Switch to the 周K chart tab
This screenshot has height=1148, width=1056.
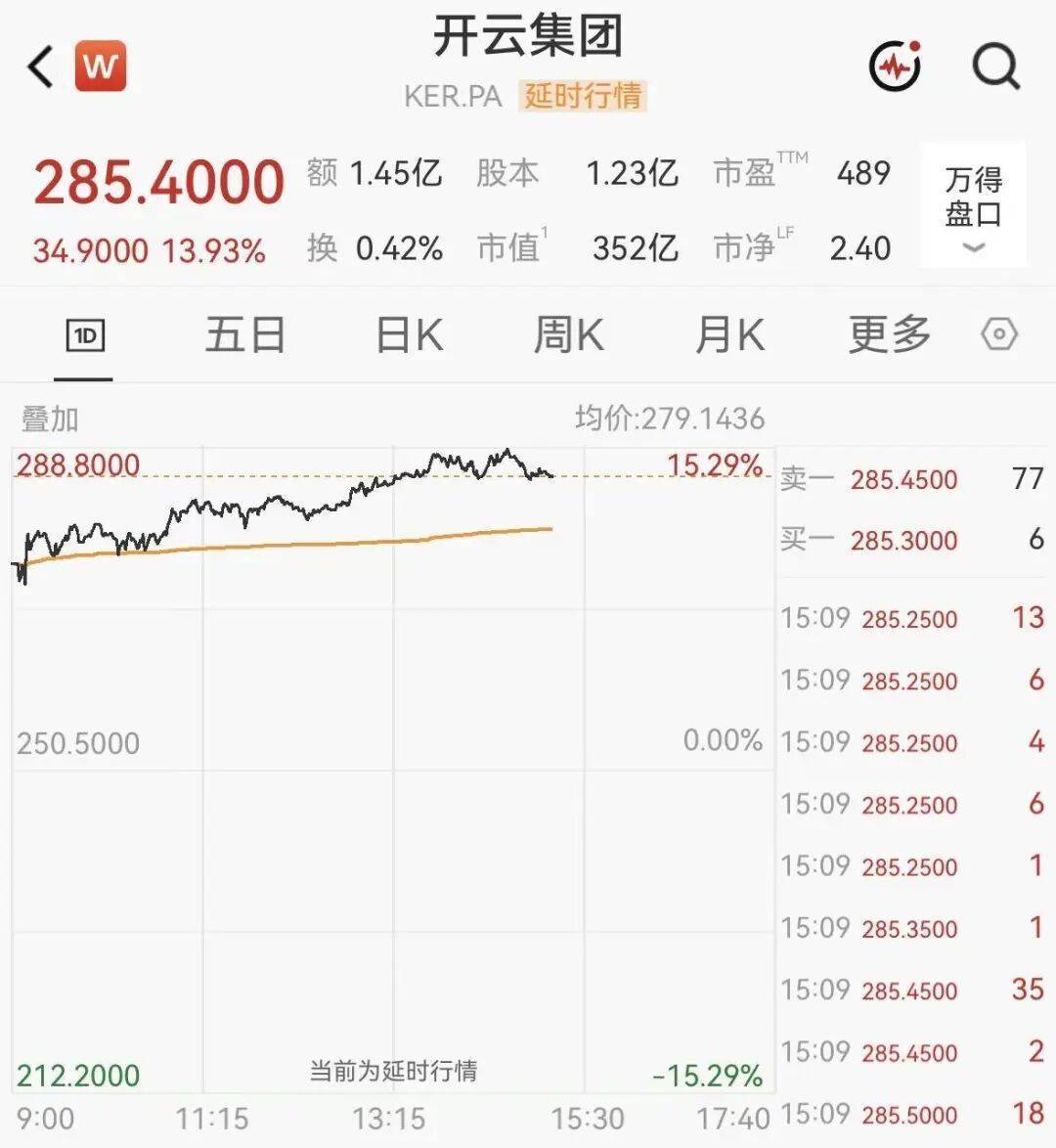[x=569, y=334]
